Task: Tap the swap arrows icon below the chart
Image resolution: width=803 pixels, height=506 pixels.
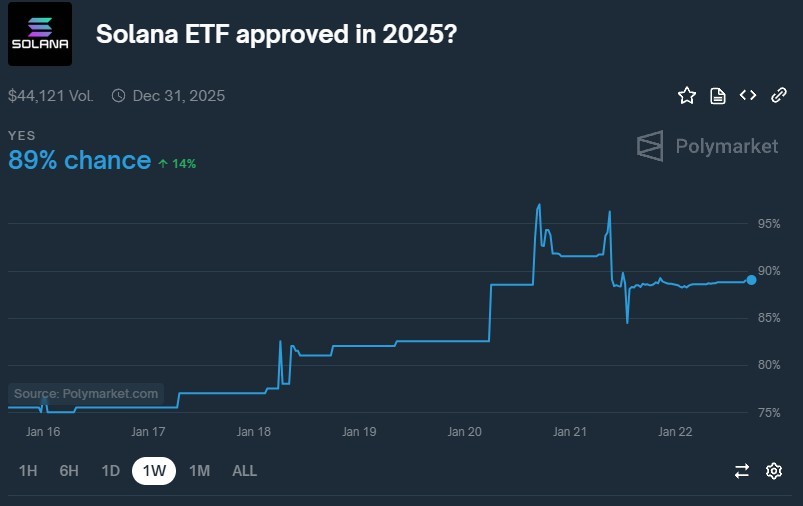Action: [742, 471]
